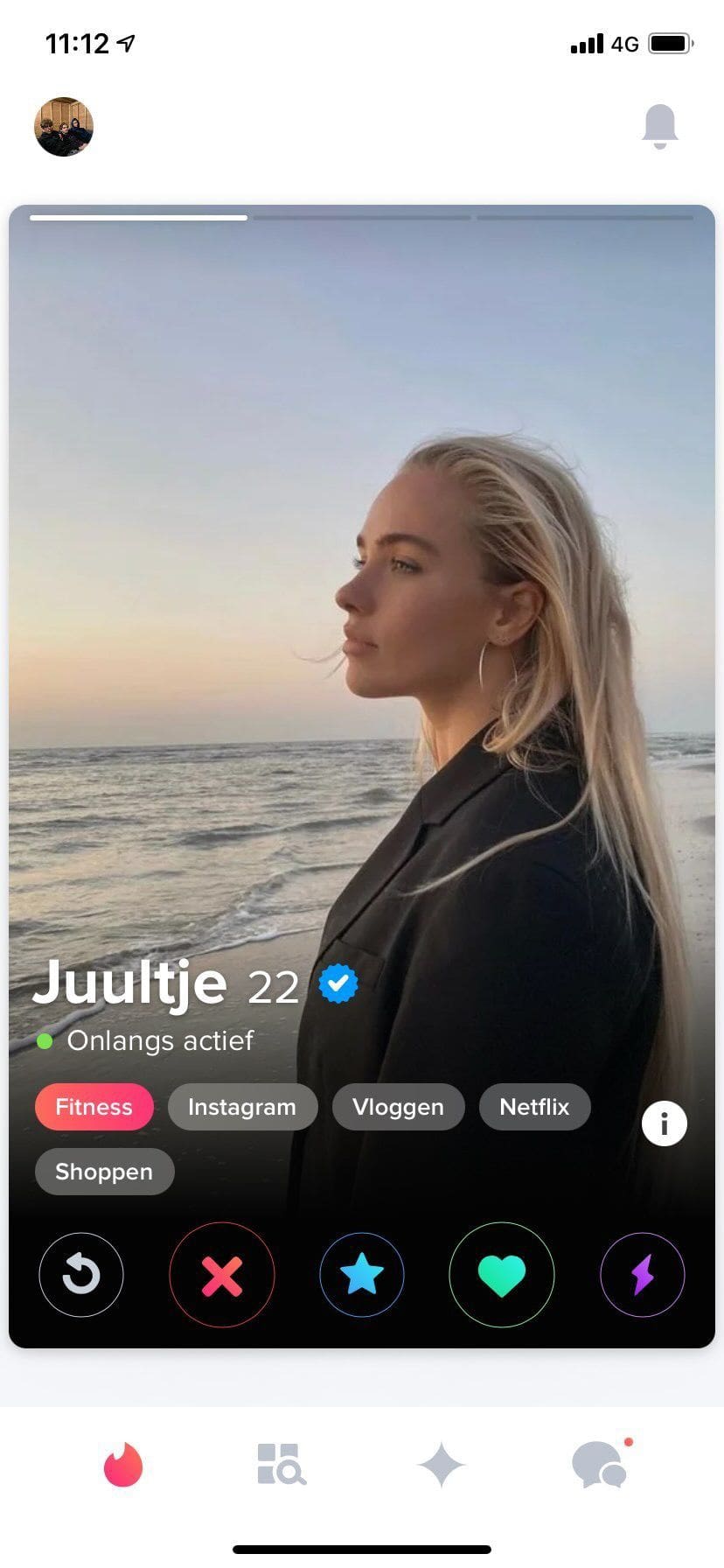This screenshot has width=724, height=1568.
Task: Like Juultje with the green heart
Action: click(x=502, y=1274)
